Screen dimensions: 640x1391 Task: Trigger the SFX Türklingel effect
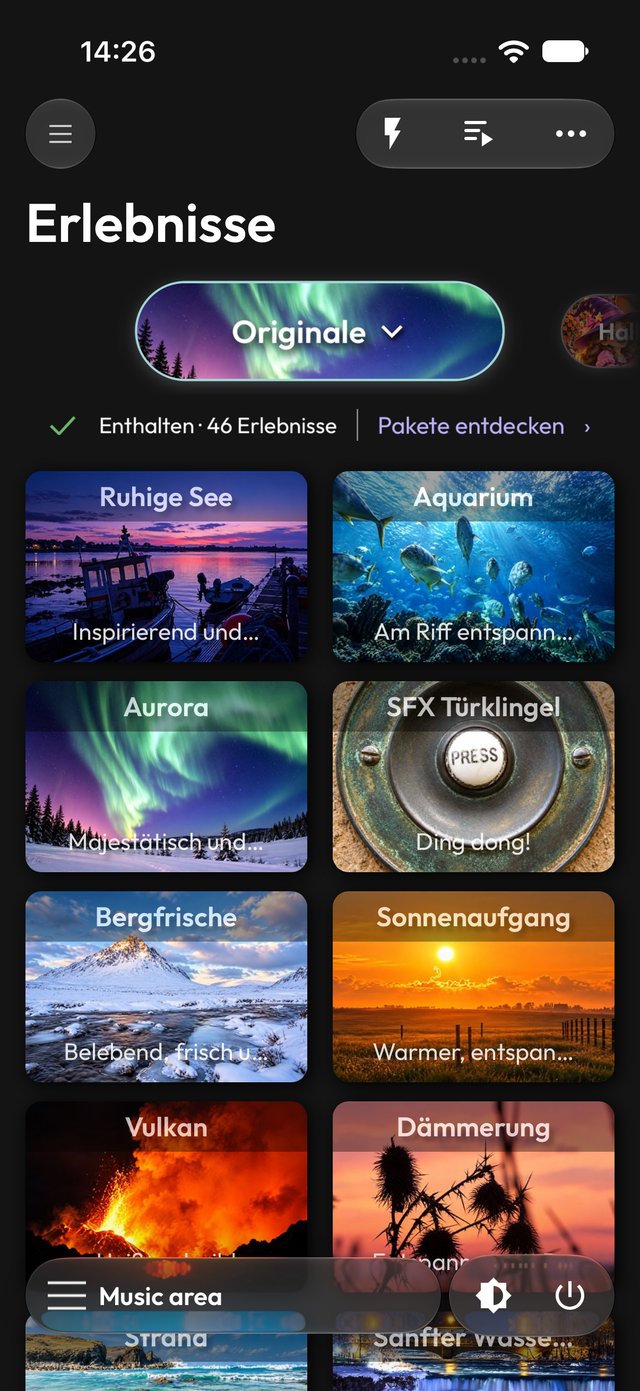(473, 776)
